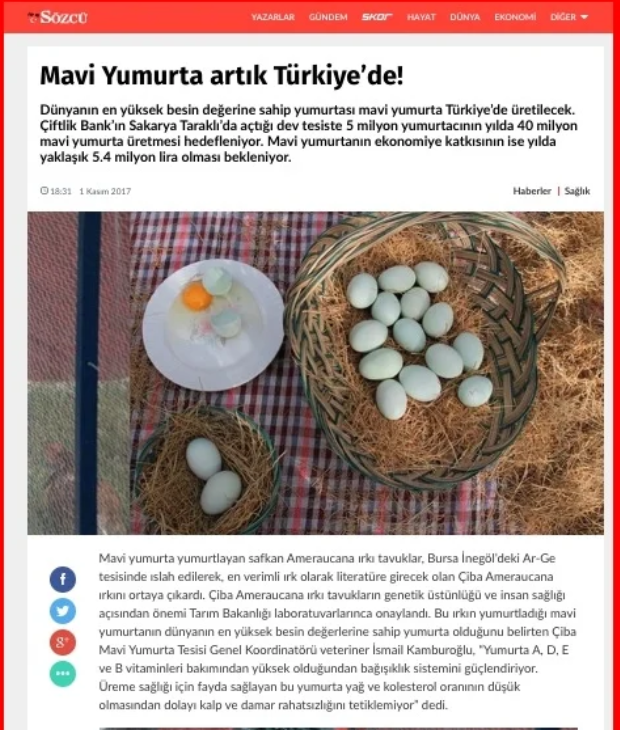Share the article on Facebook
The width and height of the screenshot is (620, 730).
click(x=62, y=579)
